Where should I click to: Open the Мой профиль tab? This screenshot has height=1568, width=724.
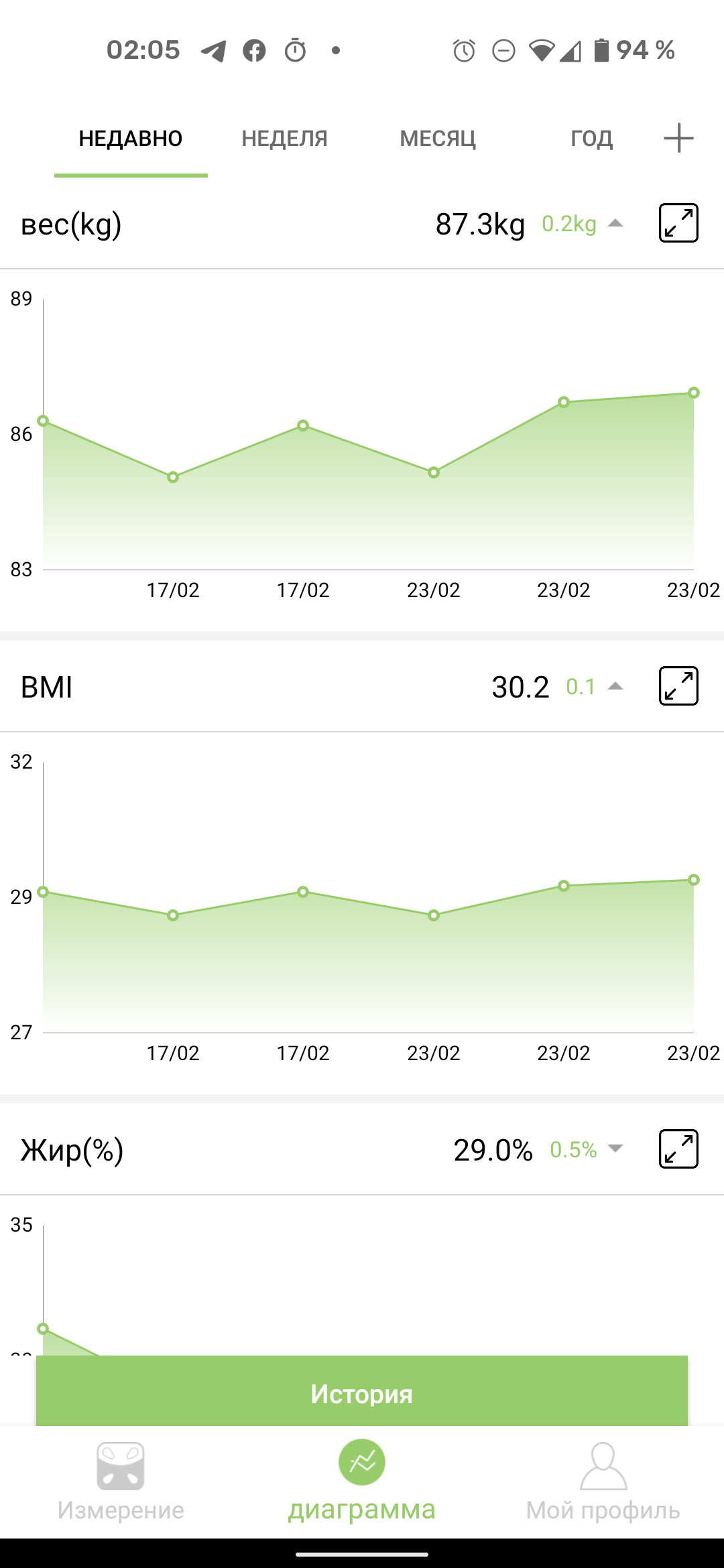point(603,1481)
